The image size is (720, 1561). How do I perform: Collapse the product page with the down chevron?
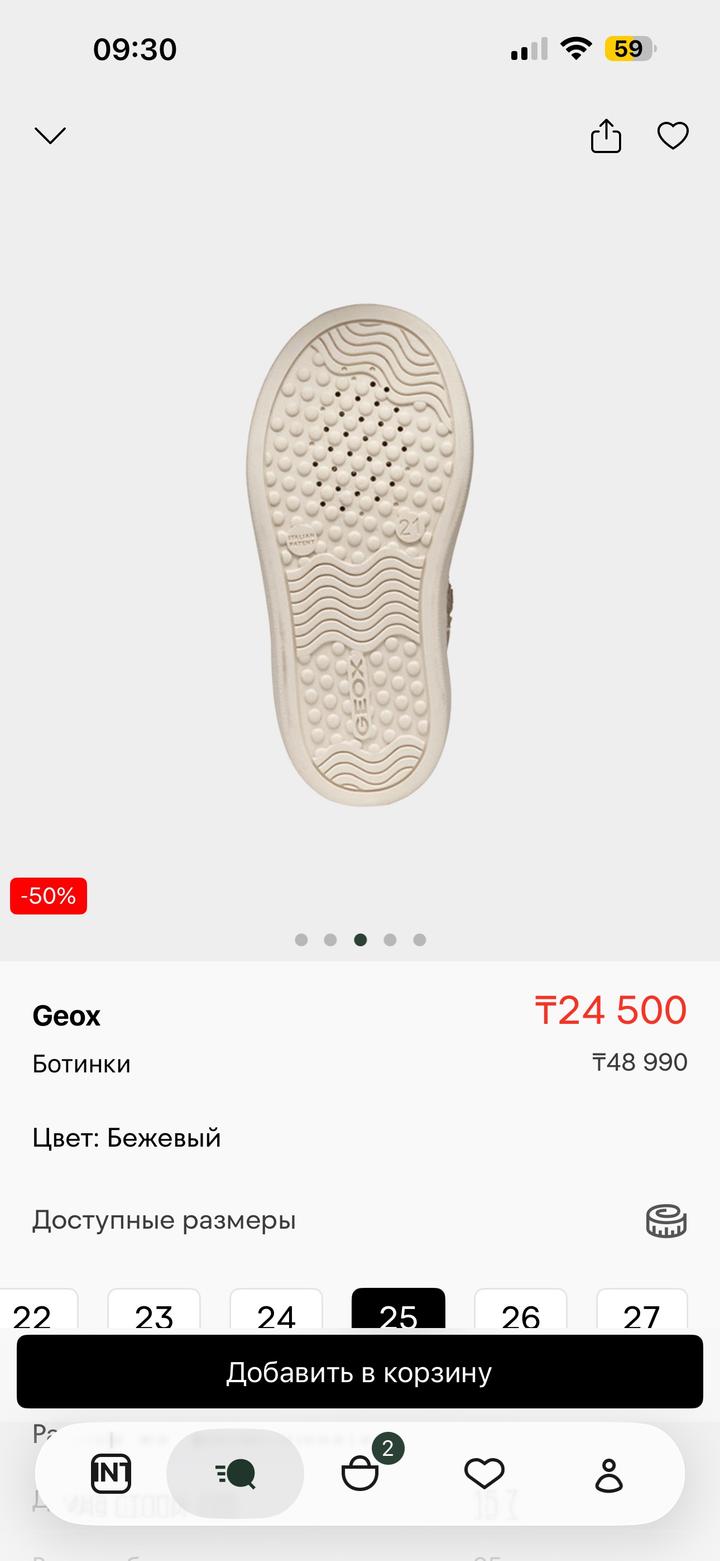(50, 135)
